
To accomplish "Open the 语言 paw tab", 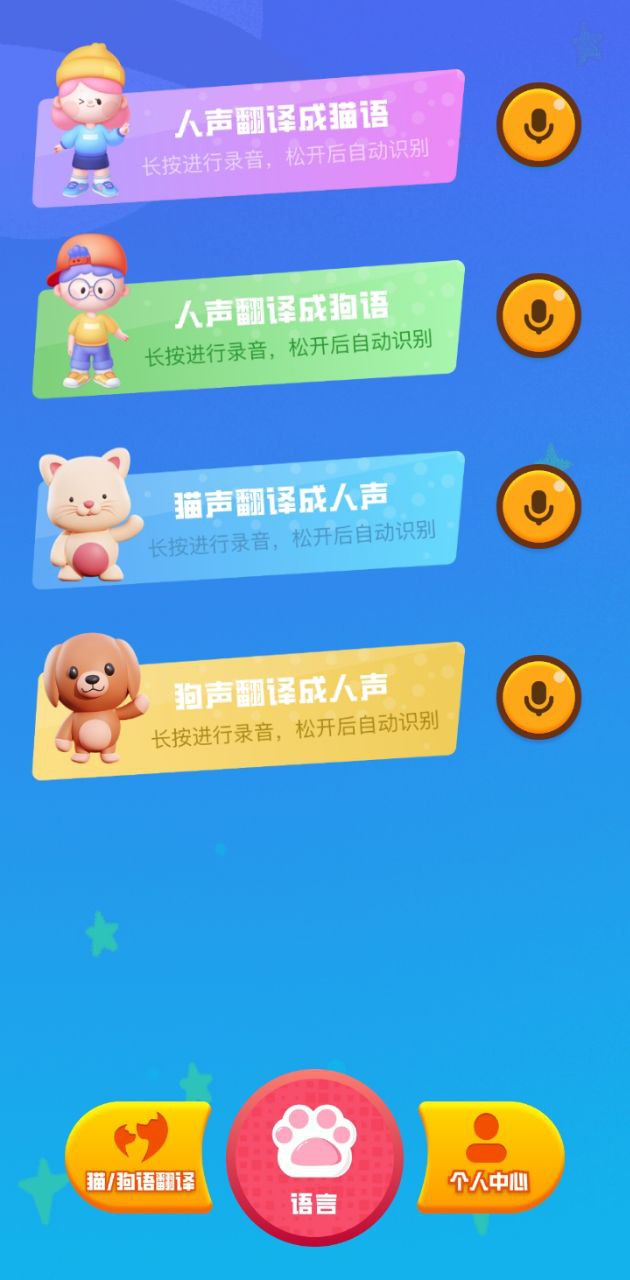I will [314, 1158].
